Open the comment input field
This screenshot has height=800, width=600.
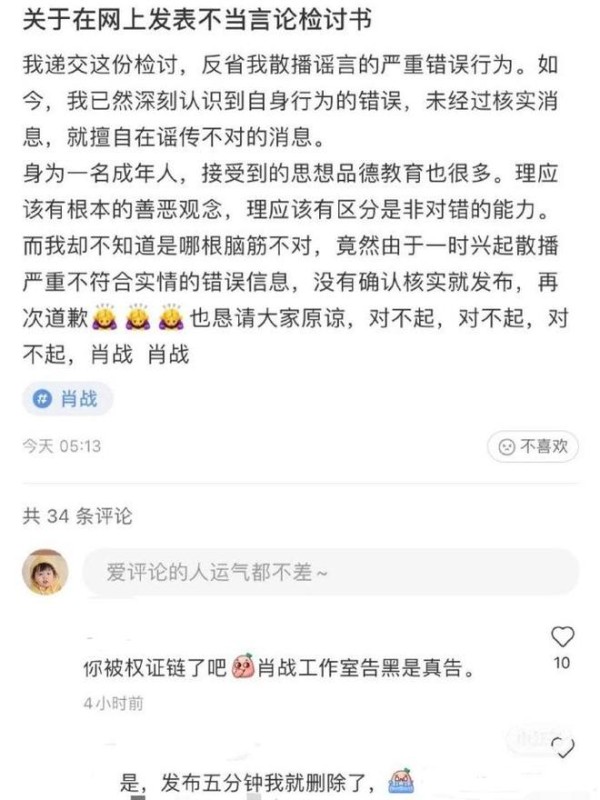pyautogui.click(x=328, y=573)
